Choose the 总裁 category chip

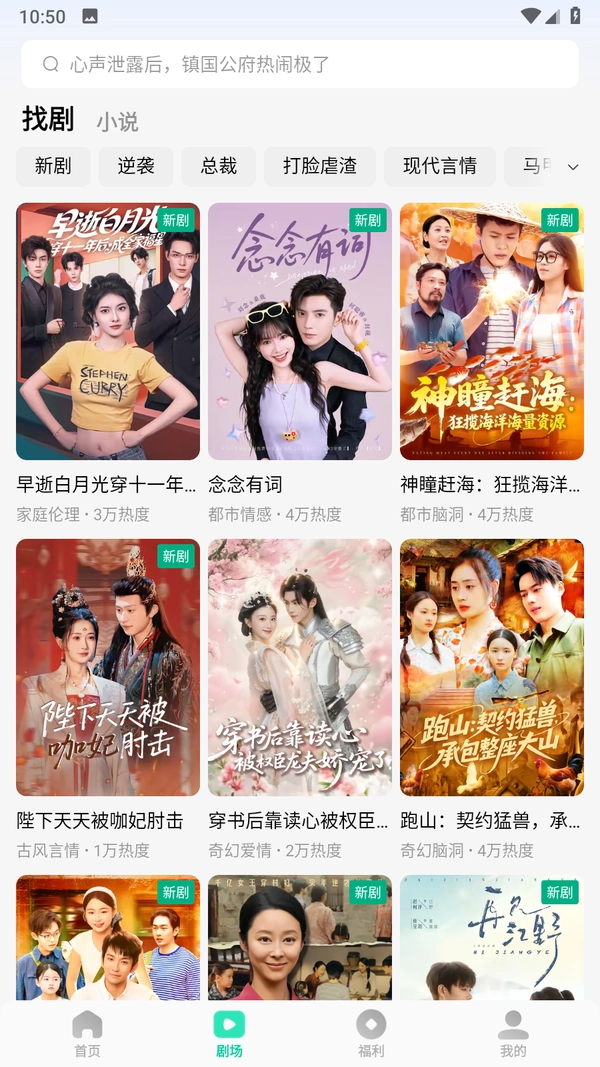pyautogui.click(x=218, y=166)
